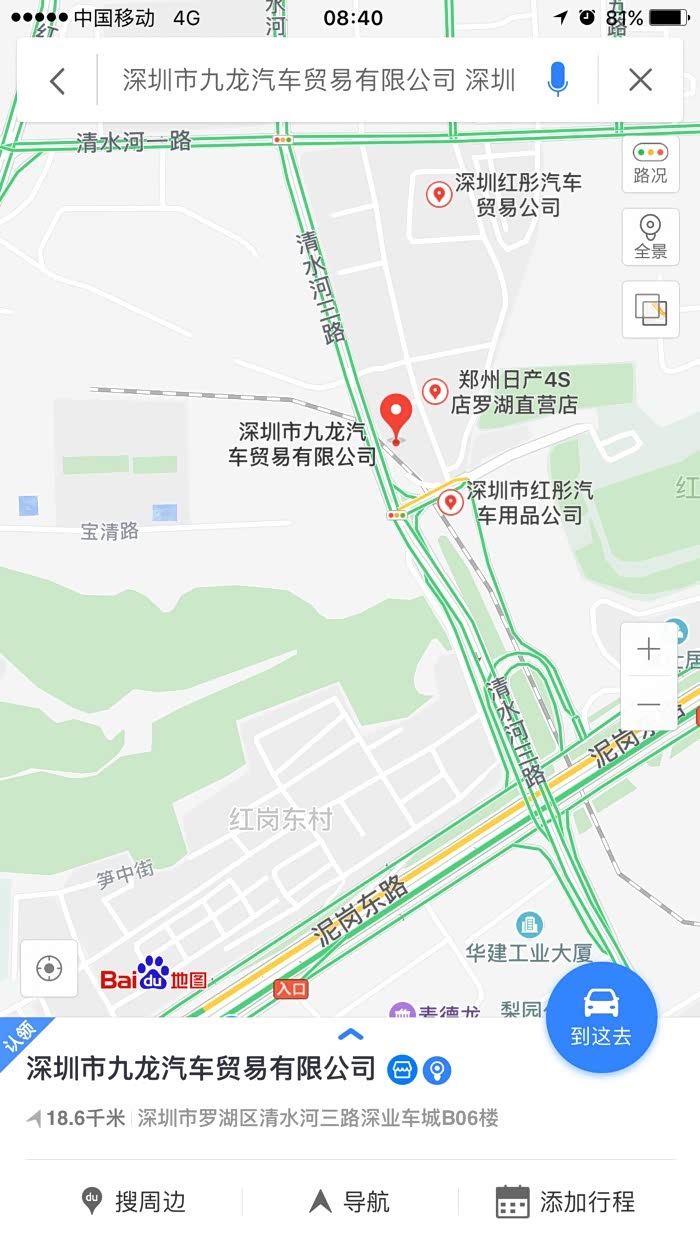Screen dimensions: 700x1244
Task: Select the 深圳市红彤汽车用品公司 marker
Action: [450, 502]
